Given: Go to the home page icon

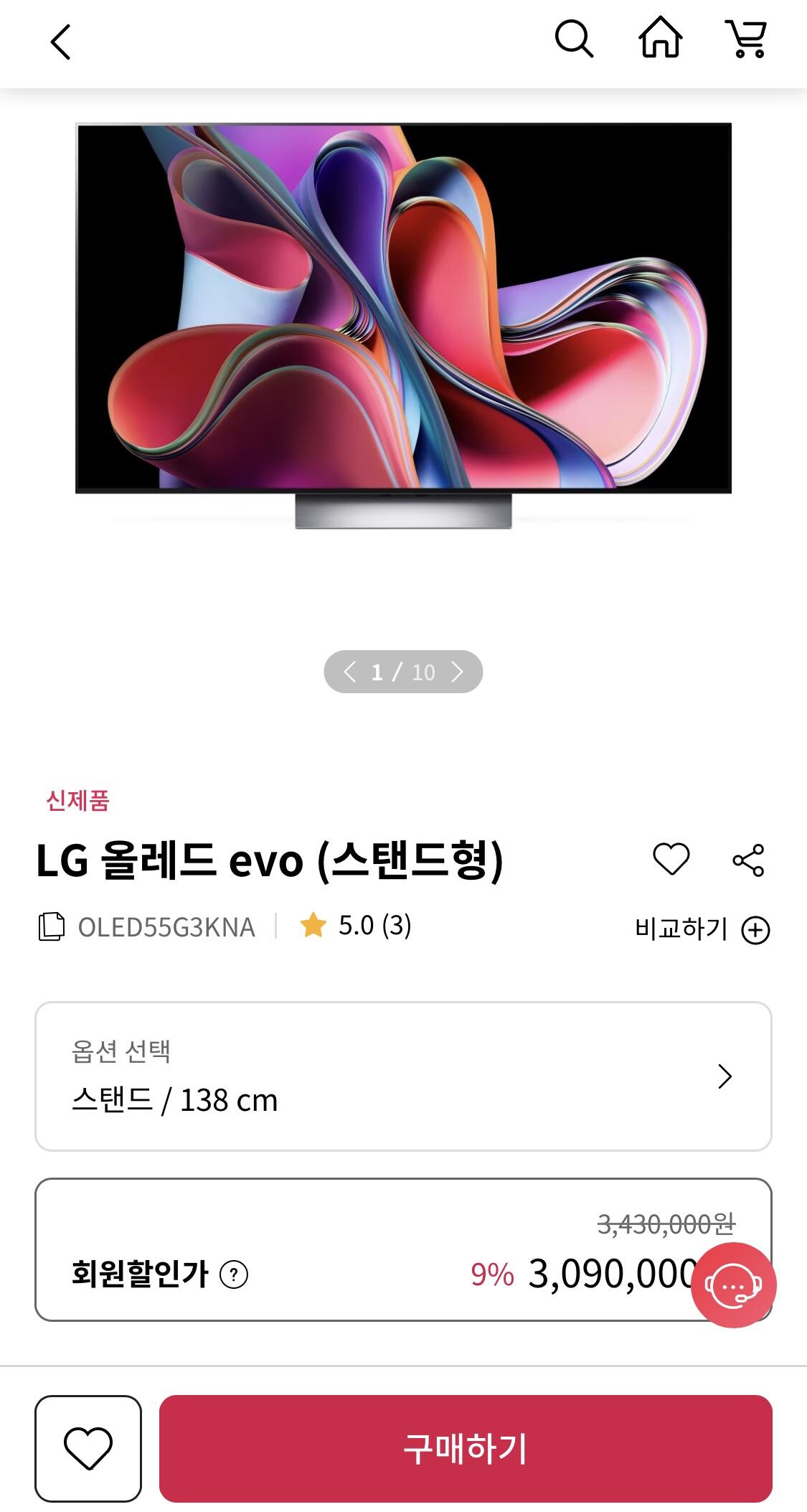Looking at the screenshot, I should [660, 39].
